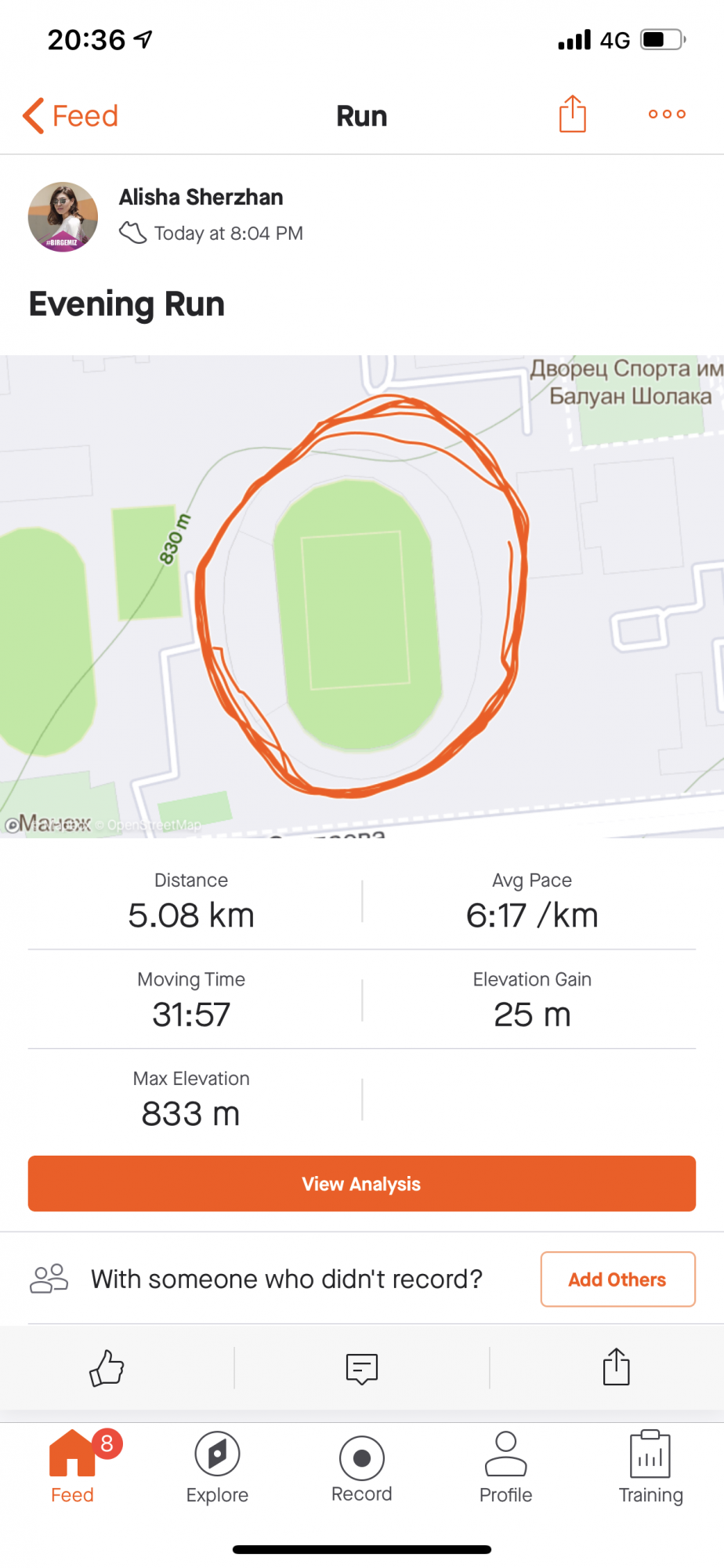Open Alisha Sherzhan's profile photo
724x1568 pixels.
pos(63,217)
